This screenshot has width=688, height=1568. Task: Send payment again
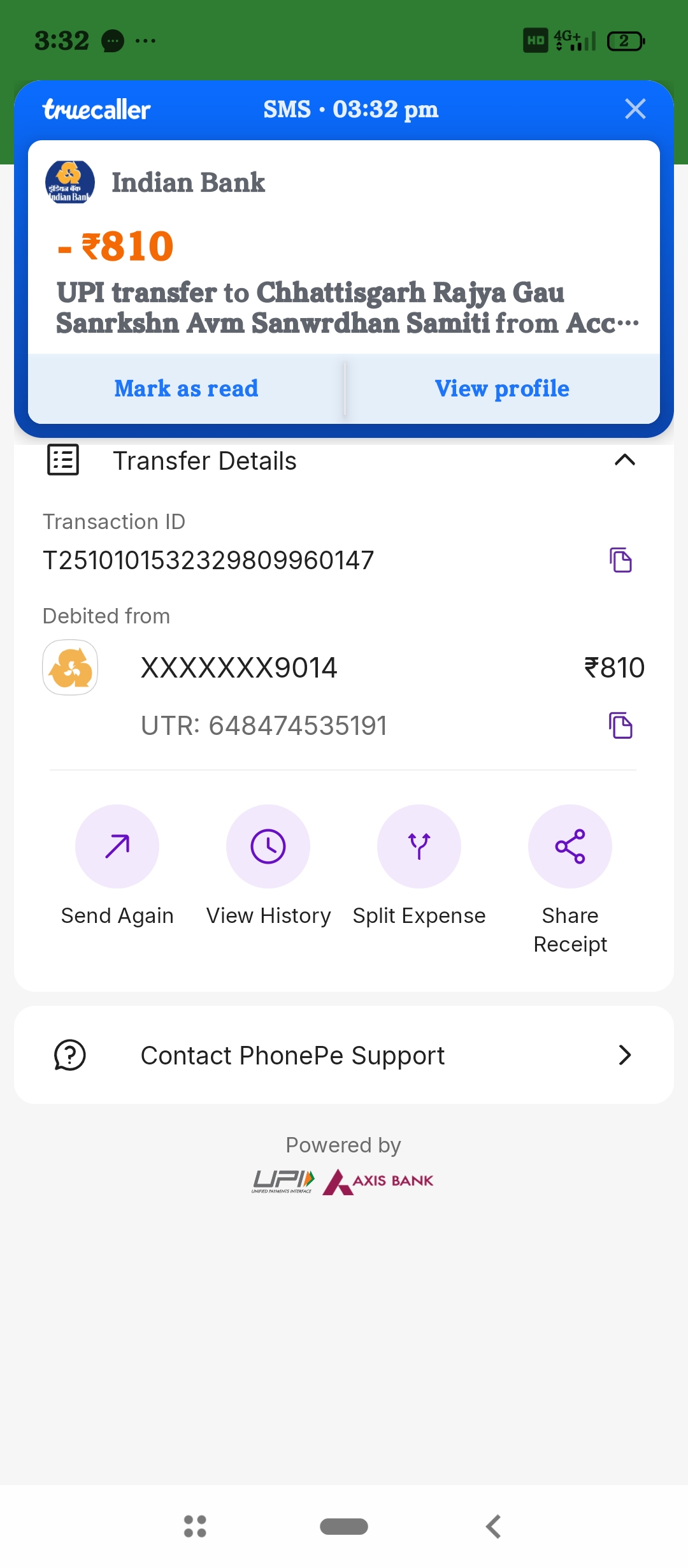click(117, 846)
